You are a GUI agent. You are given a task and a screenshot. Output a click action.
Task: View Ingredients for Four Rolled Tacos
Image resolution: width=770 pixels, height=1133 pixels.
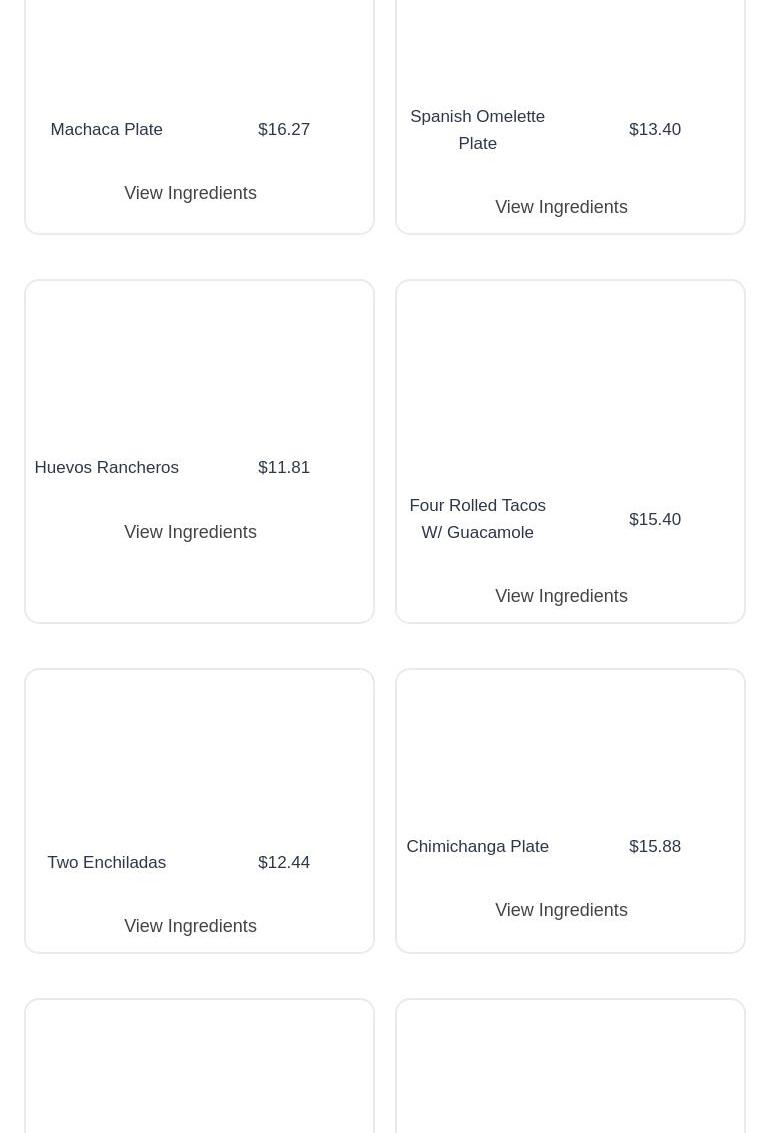(x=561, y=595)
